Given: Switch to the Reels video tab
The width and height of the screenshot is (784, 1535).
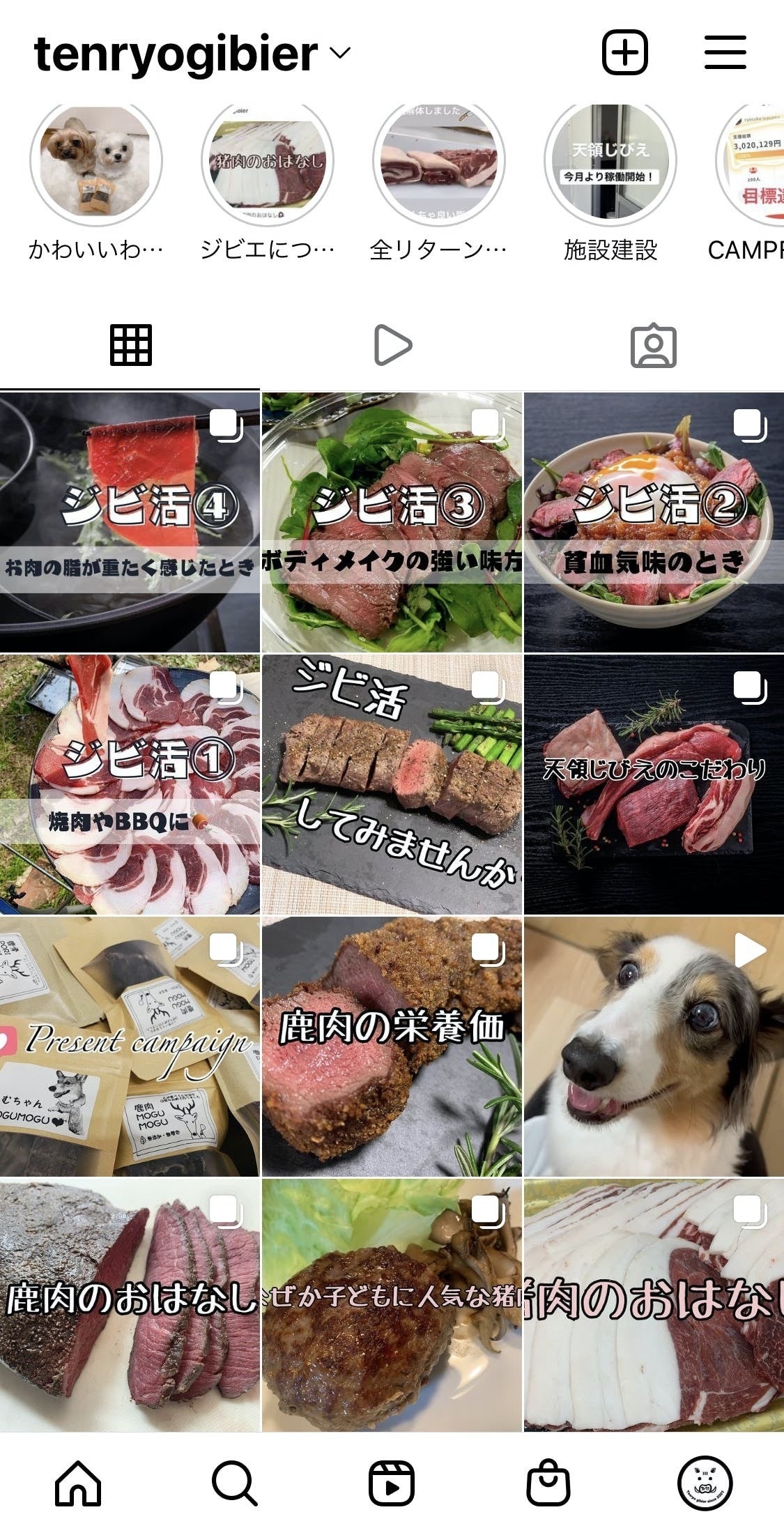Looking at the screenshot, I should click(392, 345).
